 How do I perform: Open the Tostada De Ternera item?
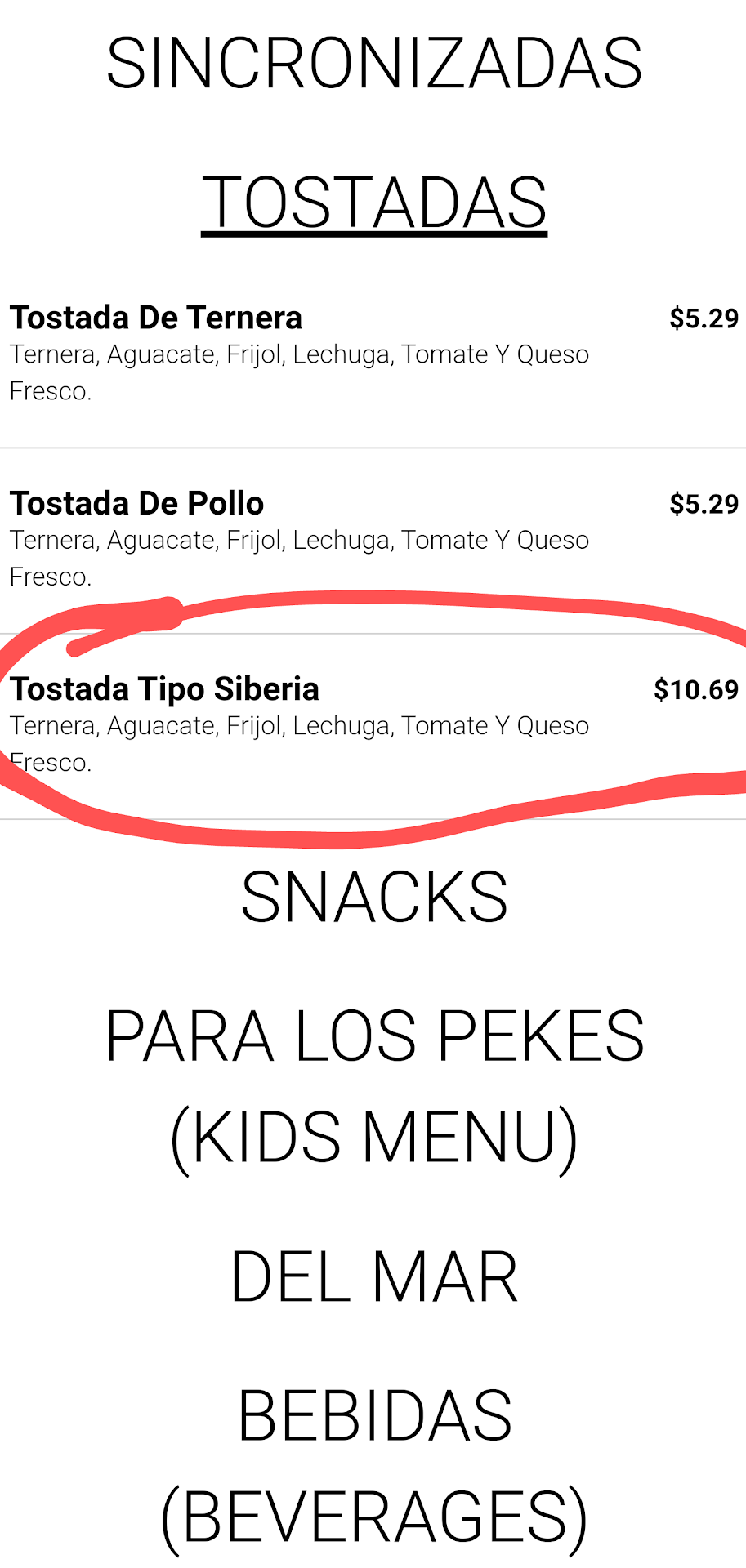click(156, 318)
